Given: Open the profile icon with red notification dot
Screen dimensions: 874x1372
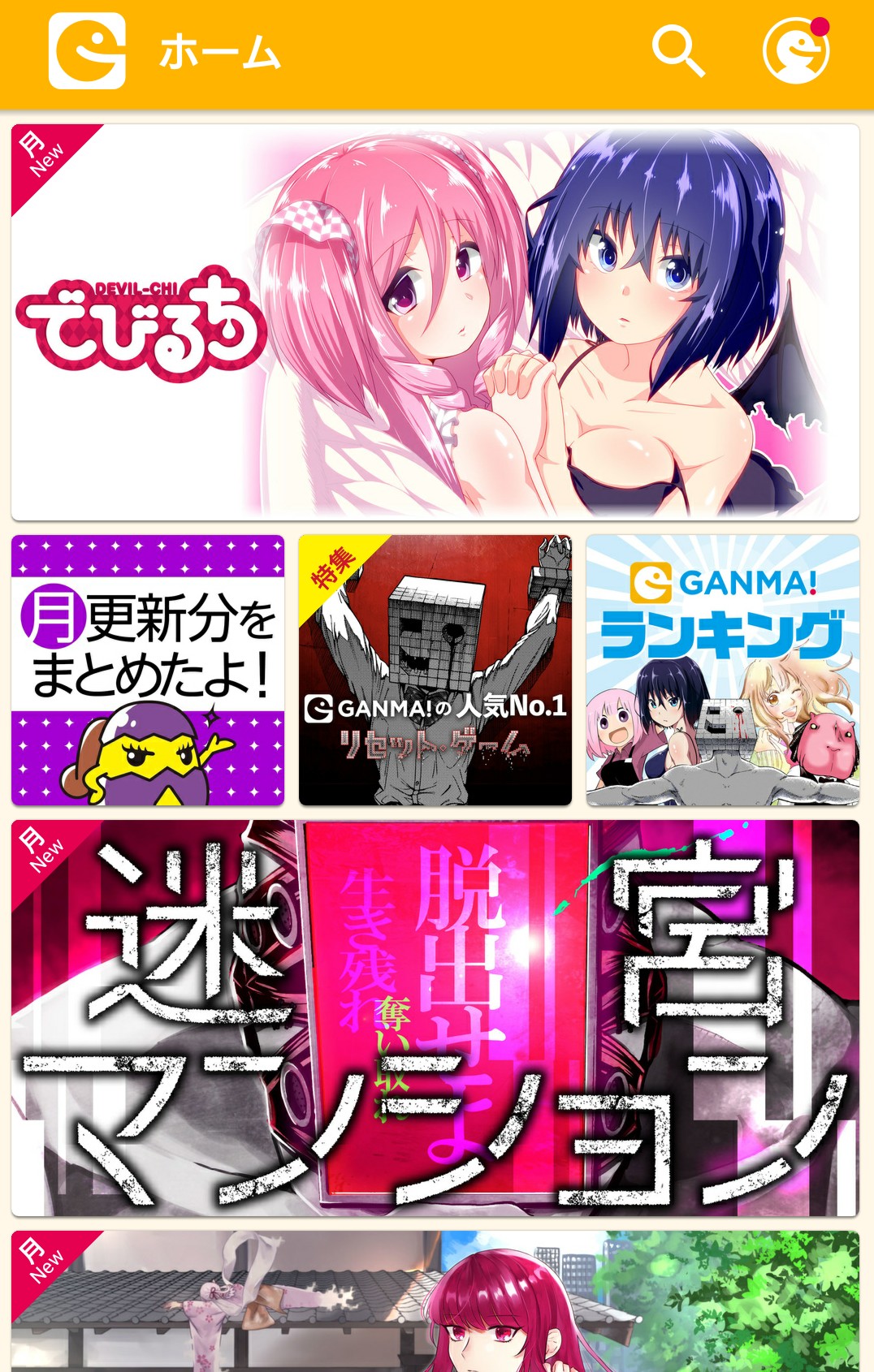Looking at the screenshot, I should (x=796, y=50).
